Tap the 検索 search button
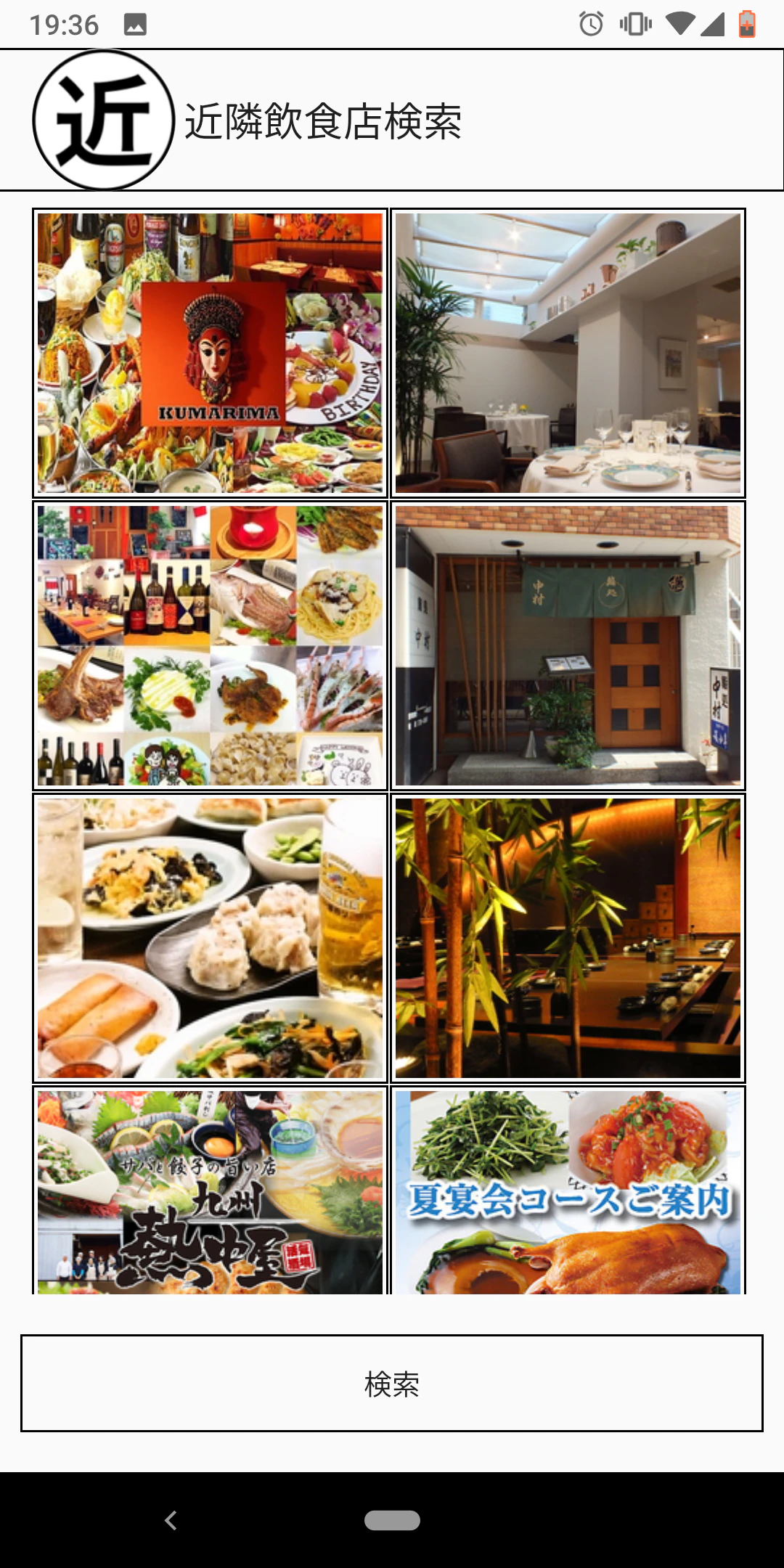 tap(392, 1383)
